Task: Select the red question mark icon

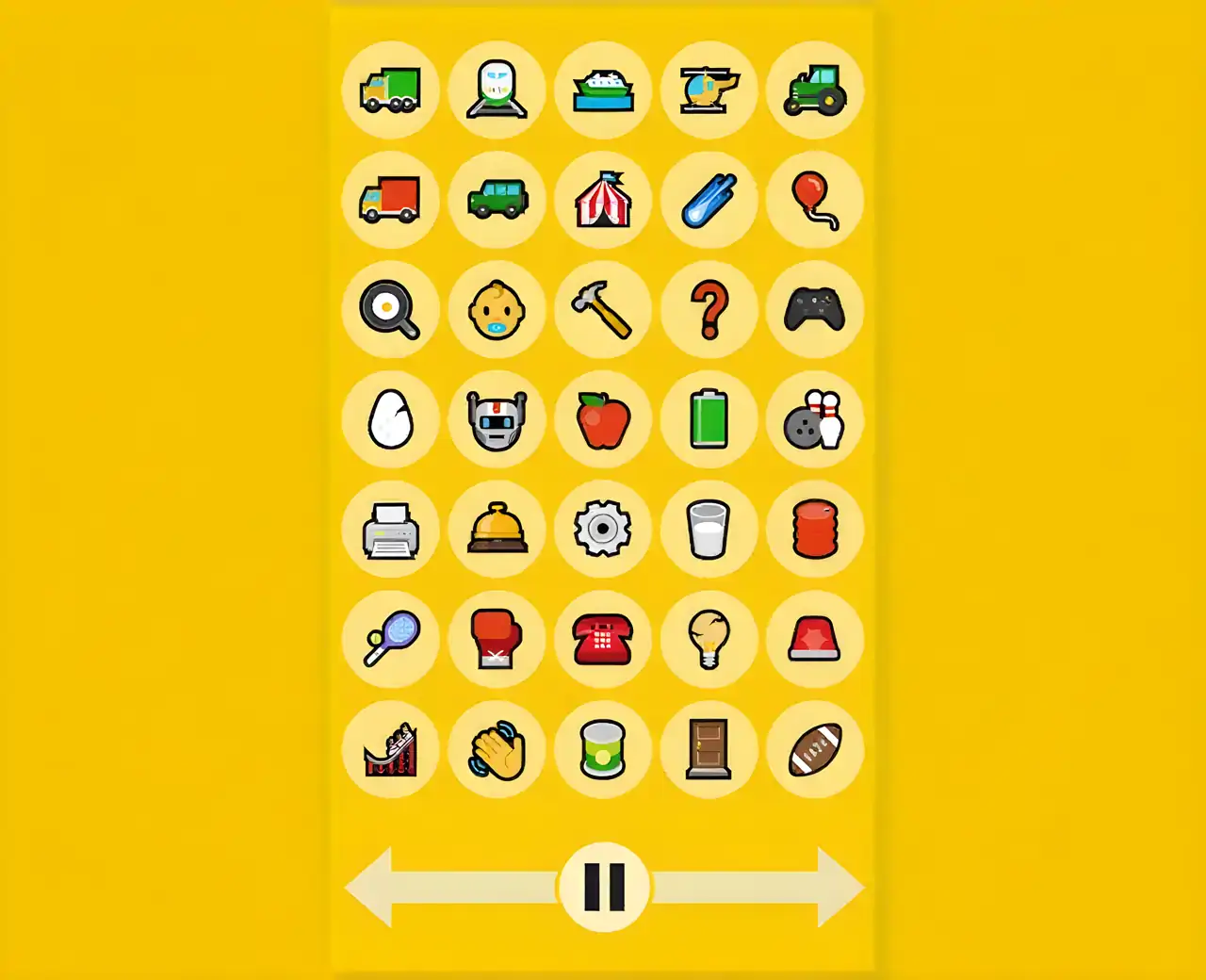Action: click(x=709, y=310)
